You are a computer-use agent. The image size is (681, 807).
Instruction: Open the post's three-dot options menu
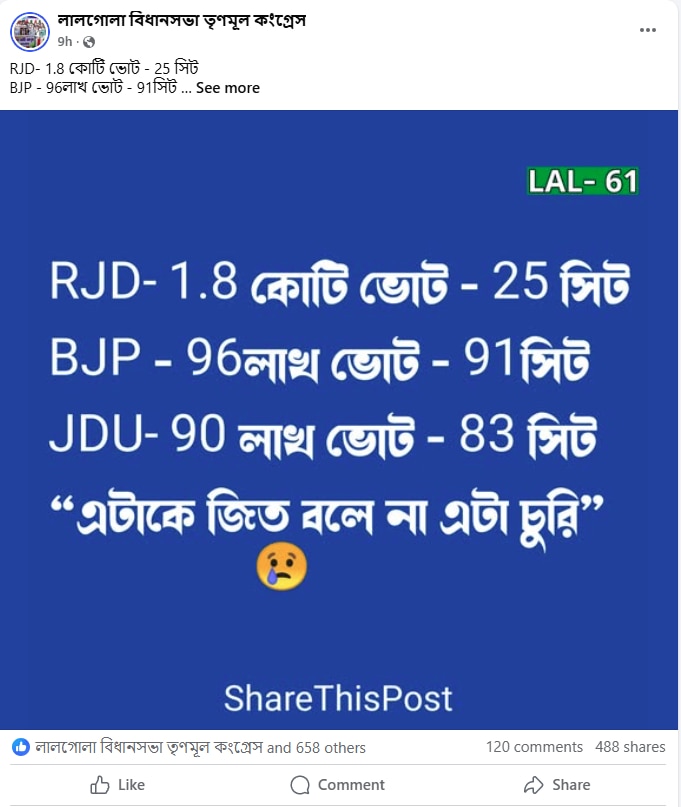[x=648, y=30]
